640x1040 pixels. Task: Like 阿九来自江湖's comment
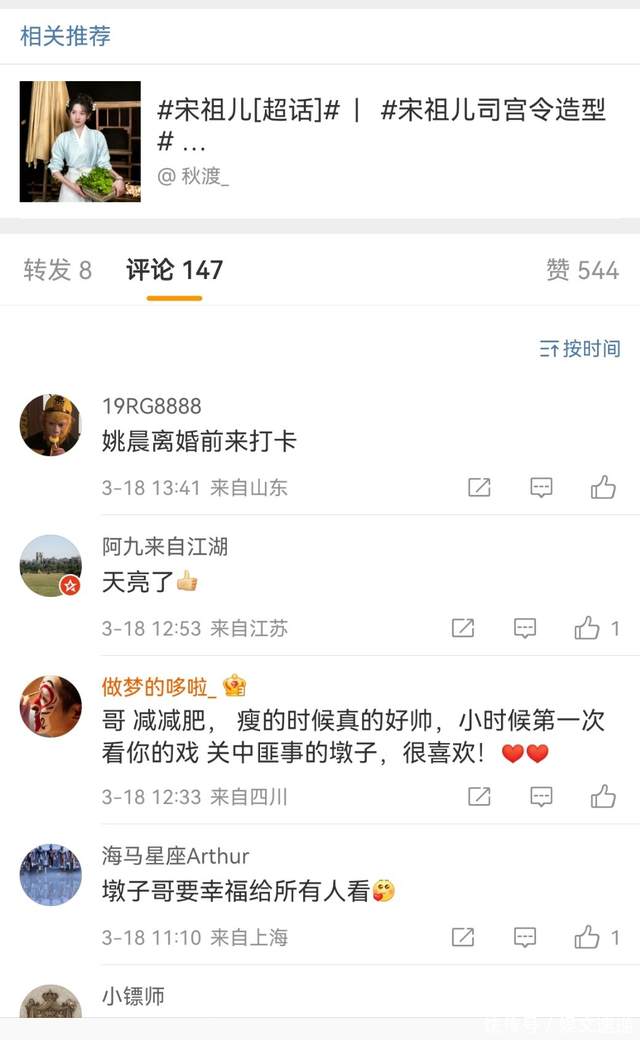click(x=587, y=628)
